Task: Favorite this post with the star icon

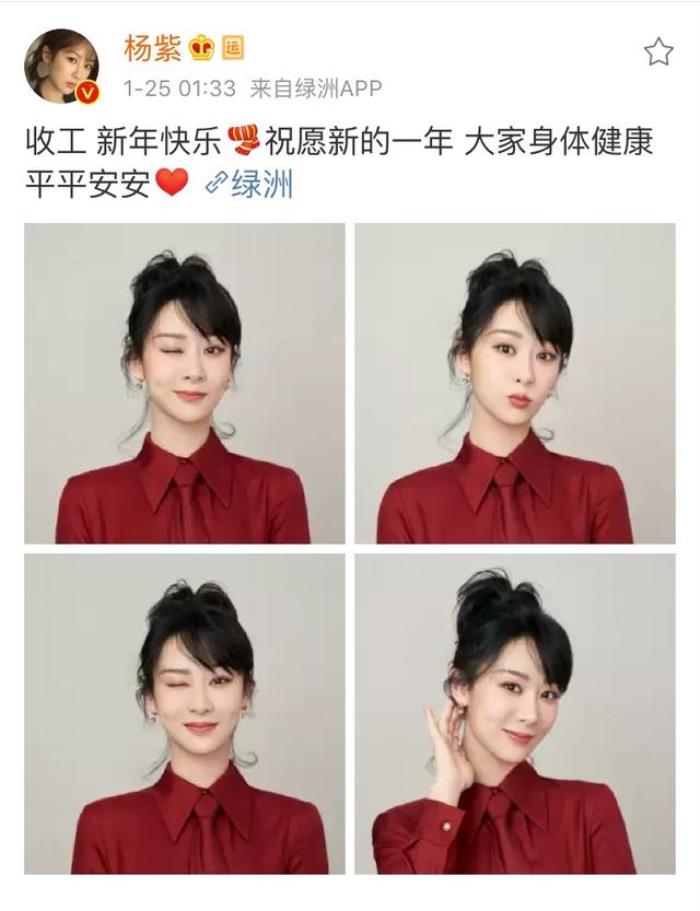Action: pos(658,52)
